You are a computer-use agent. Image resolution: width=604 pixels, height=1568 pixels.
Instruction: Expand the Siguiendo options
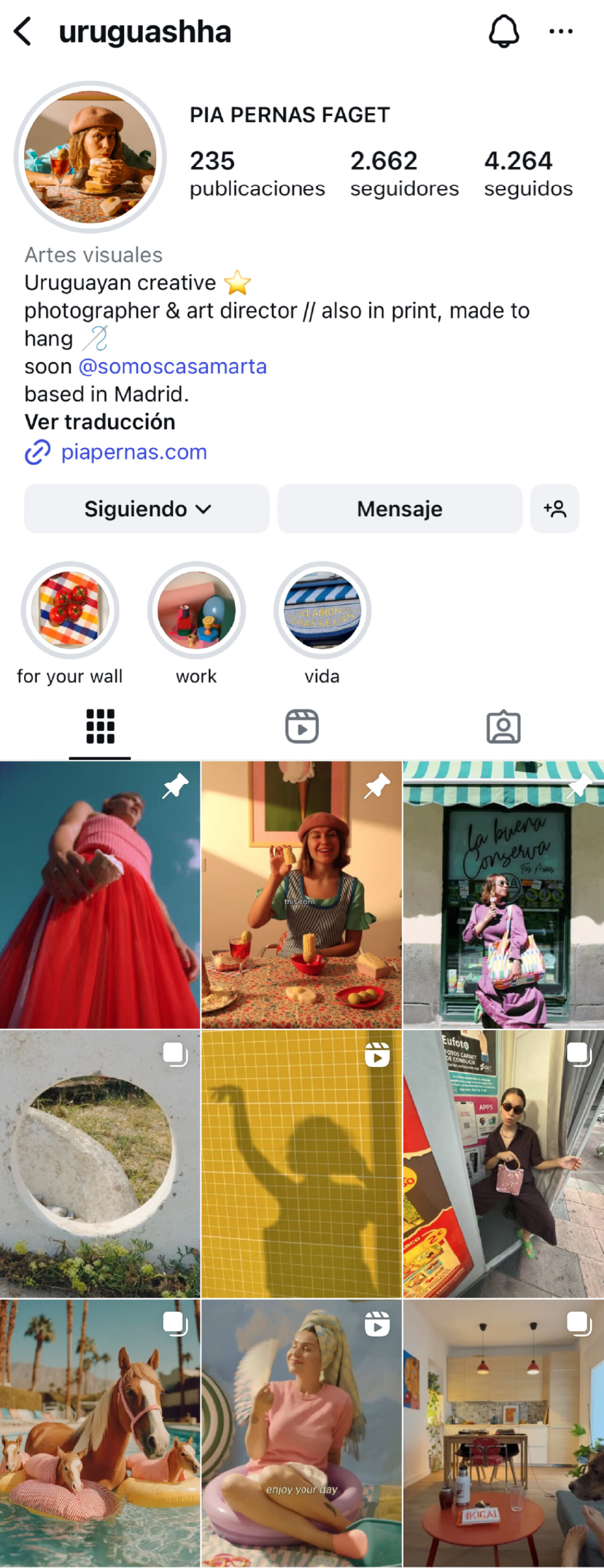pos(147,509)
